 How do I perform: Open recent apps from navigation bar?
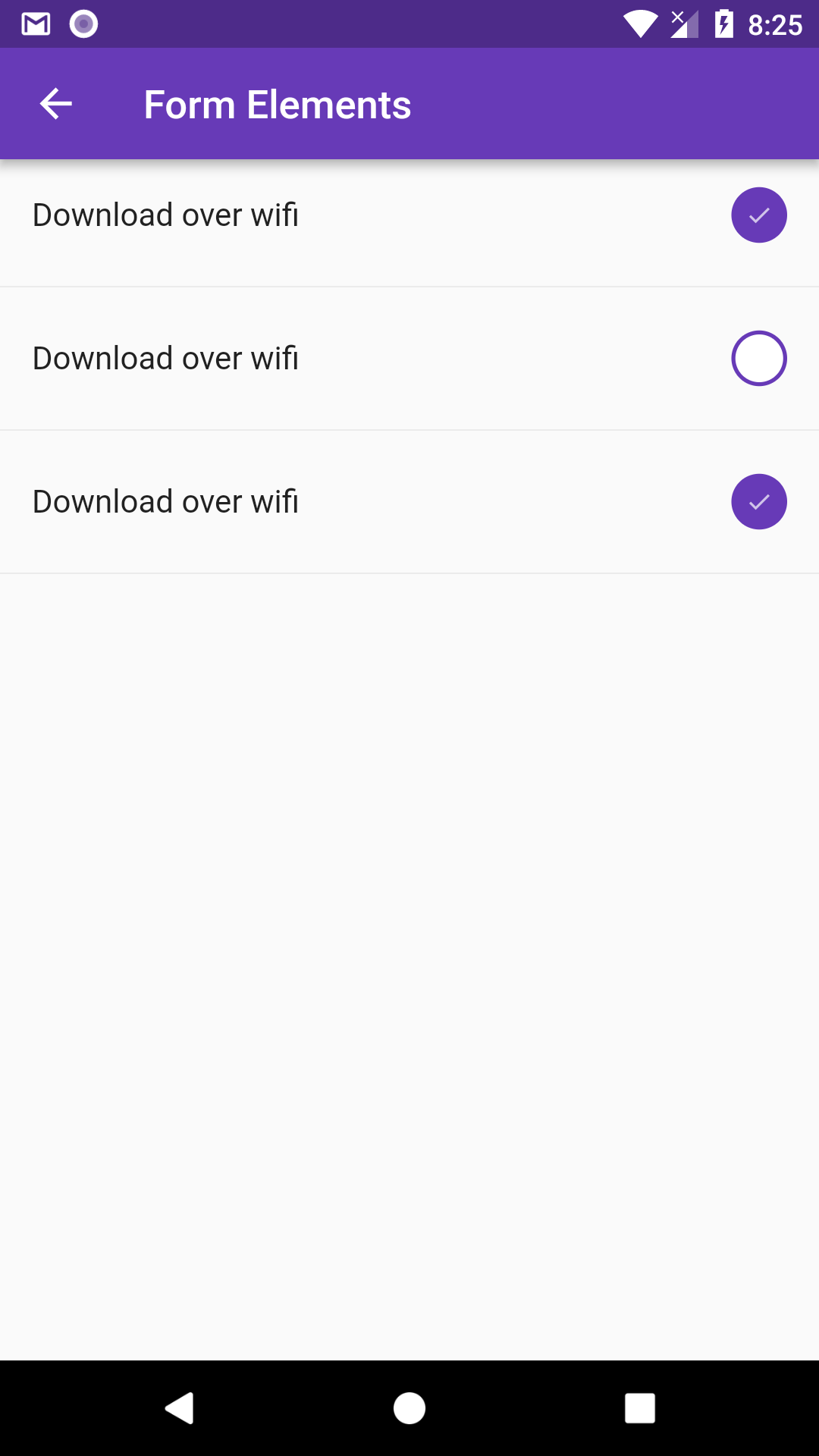click(x=640, y=1408)
